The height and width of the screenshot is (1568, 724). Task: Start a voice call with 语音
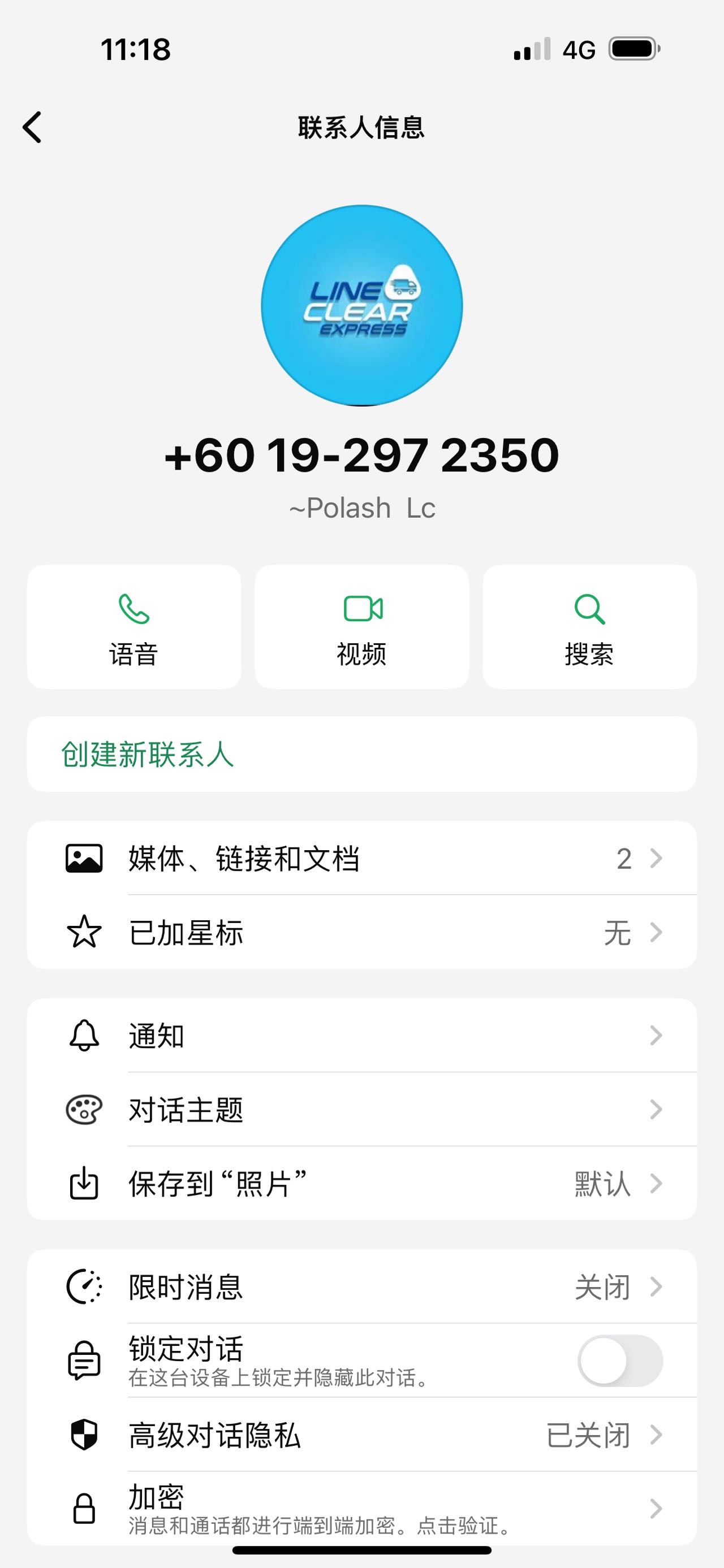point(134,627)
